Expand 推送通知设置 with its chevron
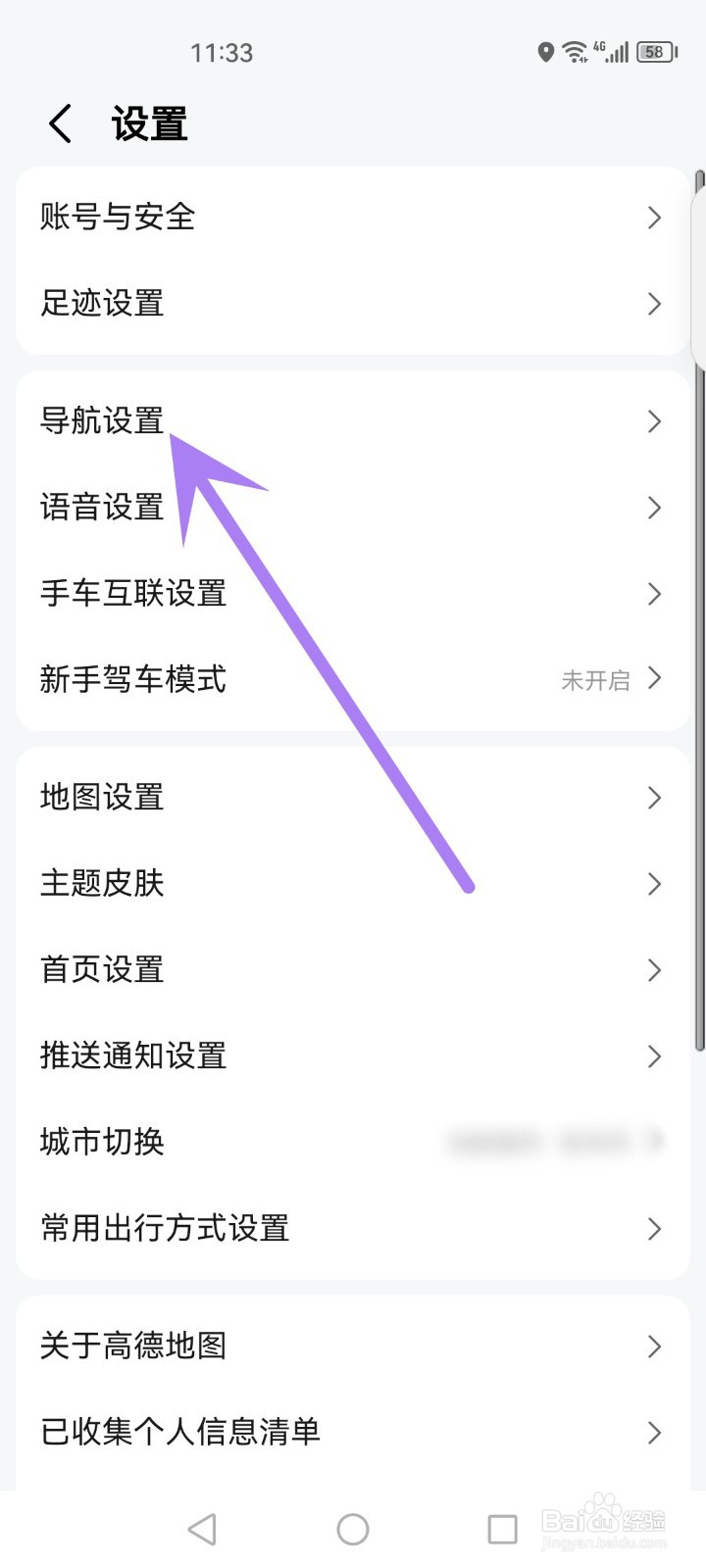This screenshot has height=1568, width=706. [x=654, y=1056]
